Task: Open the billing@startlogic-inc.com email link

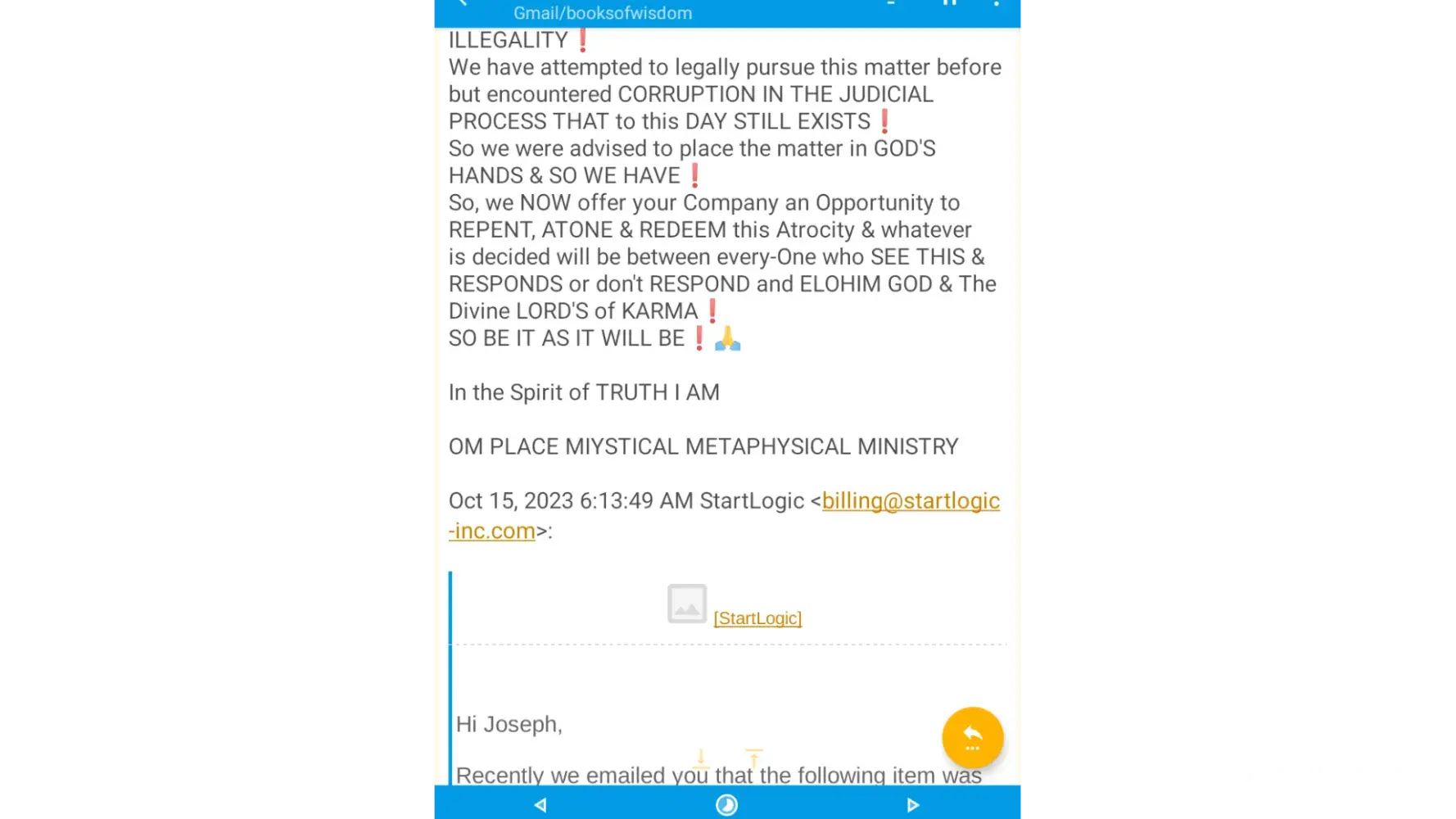Action: (x=910, y=501)
